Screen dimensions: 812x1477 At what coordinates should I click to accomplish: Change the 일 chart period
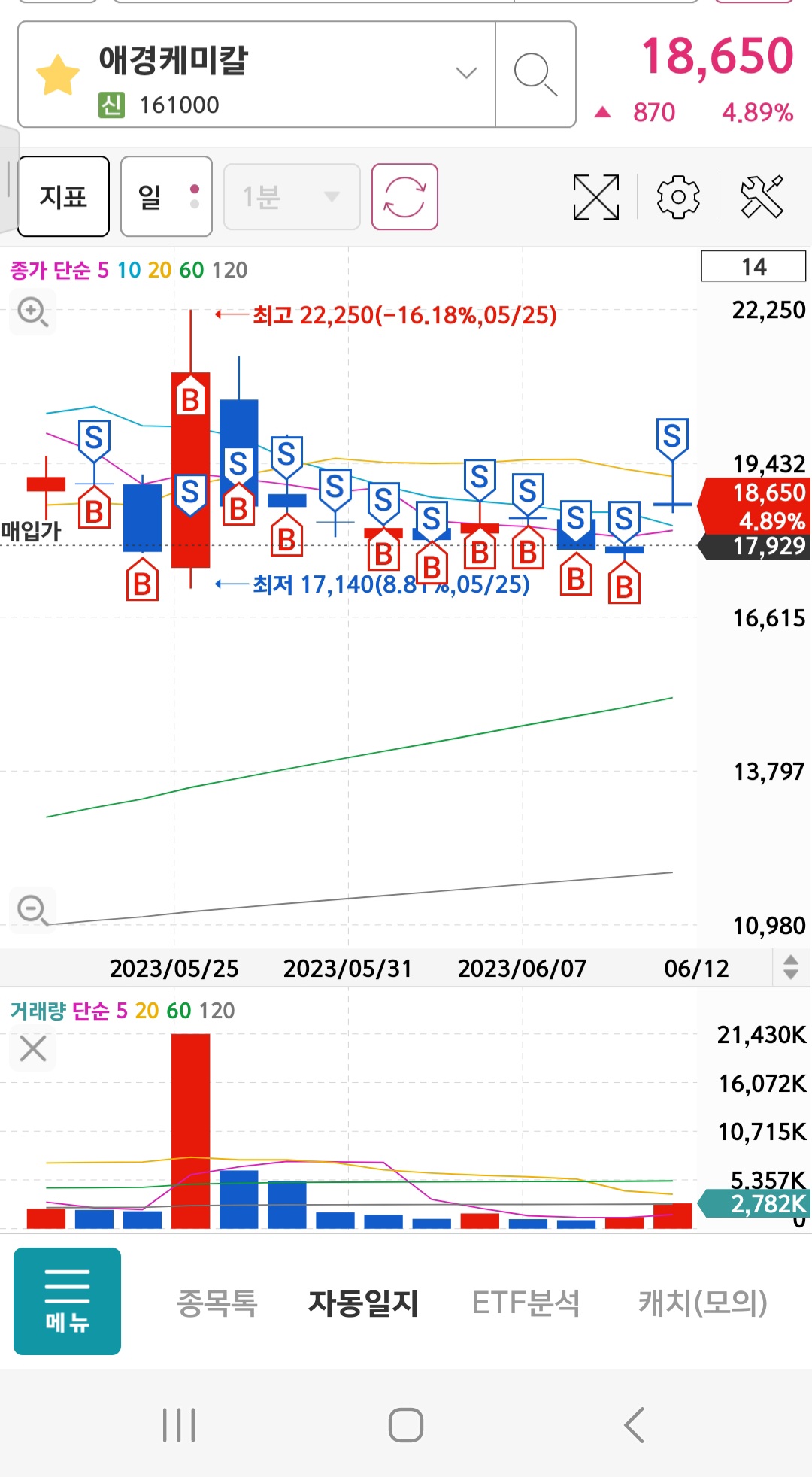click(x=166, y=197)
